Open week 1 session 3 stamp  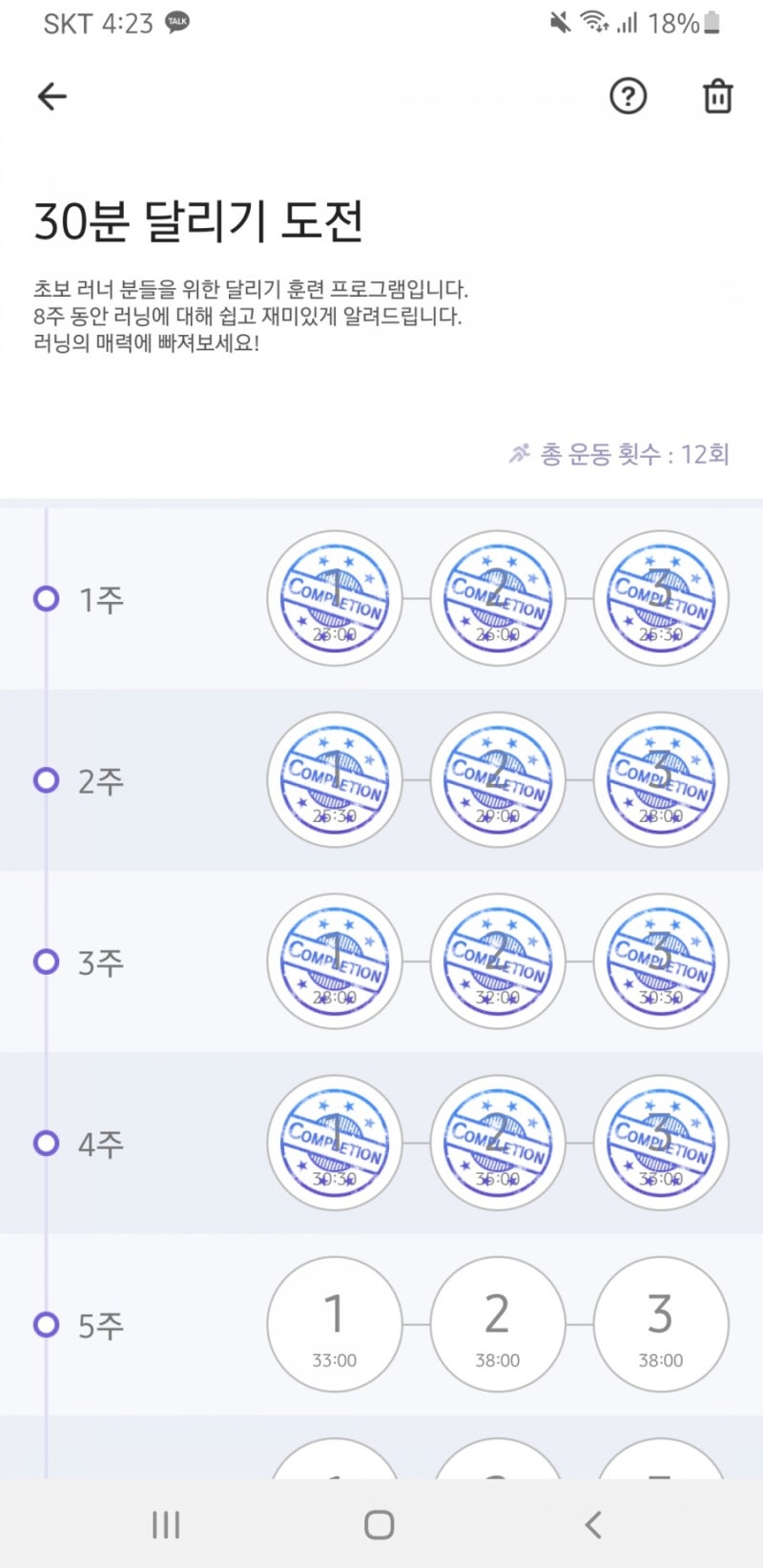click(x=660, y=599)
